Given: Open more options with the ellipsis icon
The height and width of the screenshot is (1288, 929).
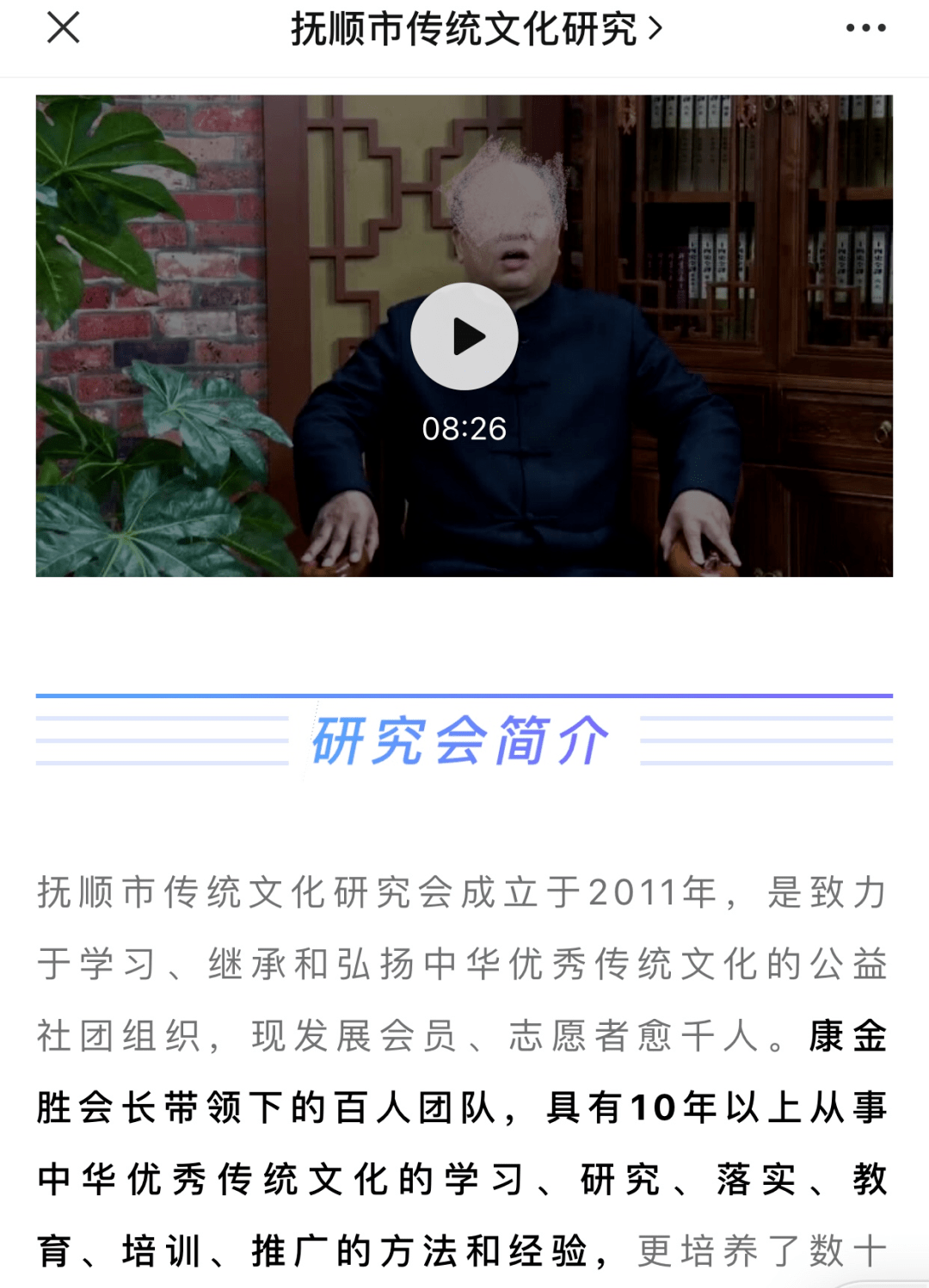Looking at the screenshot, I should coord(864,28).
